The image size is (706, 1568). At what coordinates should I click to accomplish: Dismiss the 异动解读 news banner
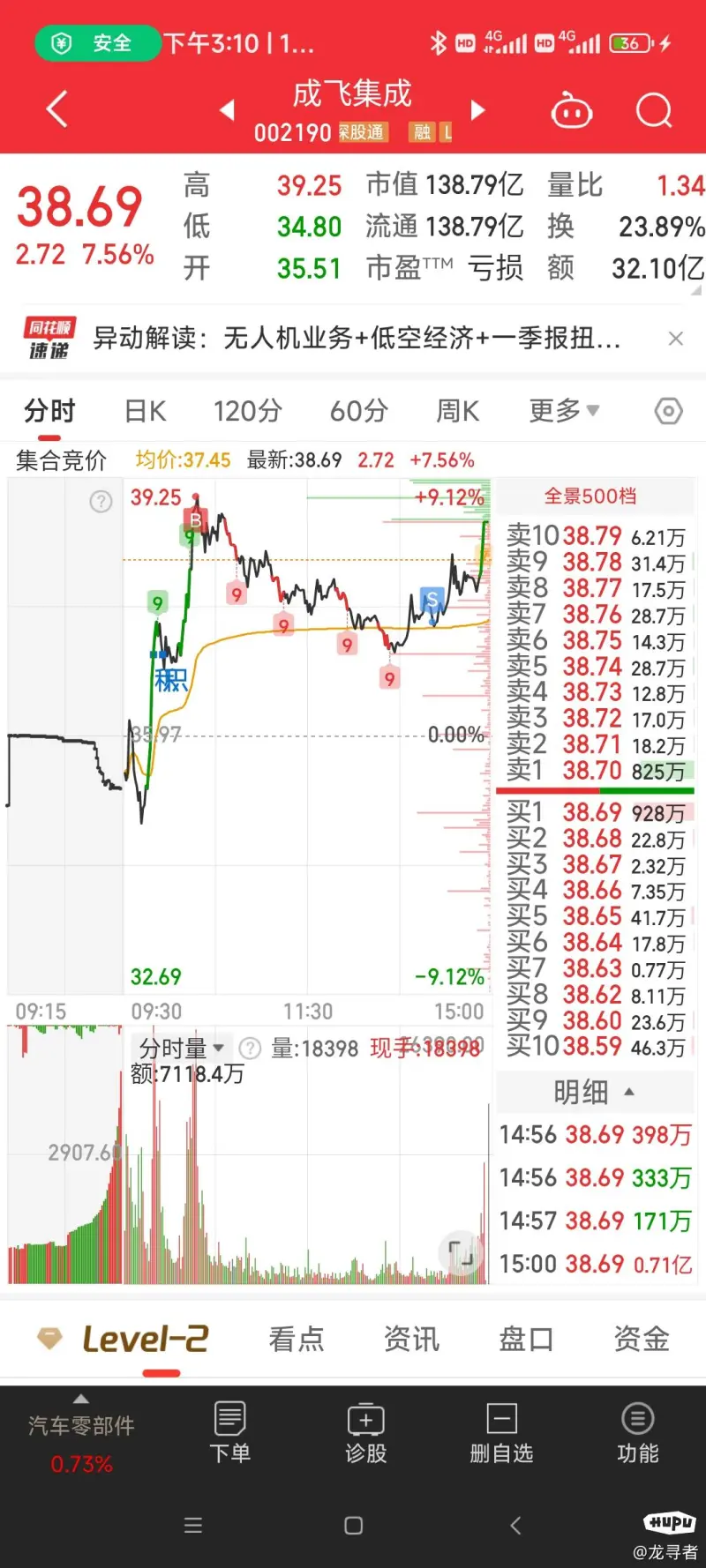click(676, 339)
